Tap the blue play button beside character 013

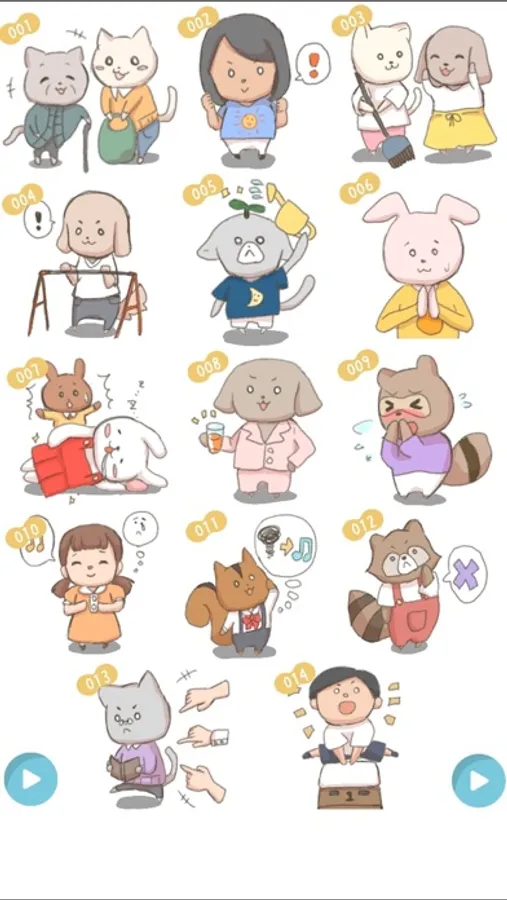point(31,779)
